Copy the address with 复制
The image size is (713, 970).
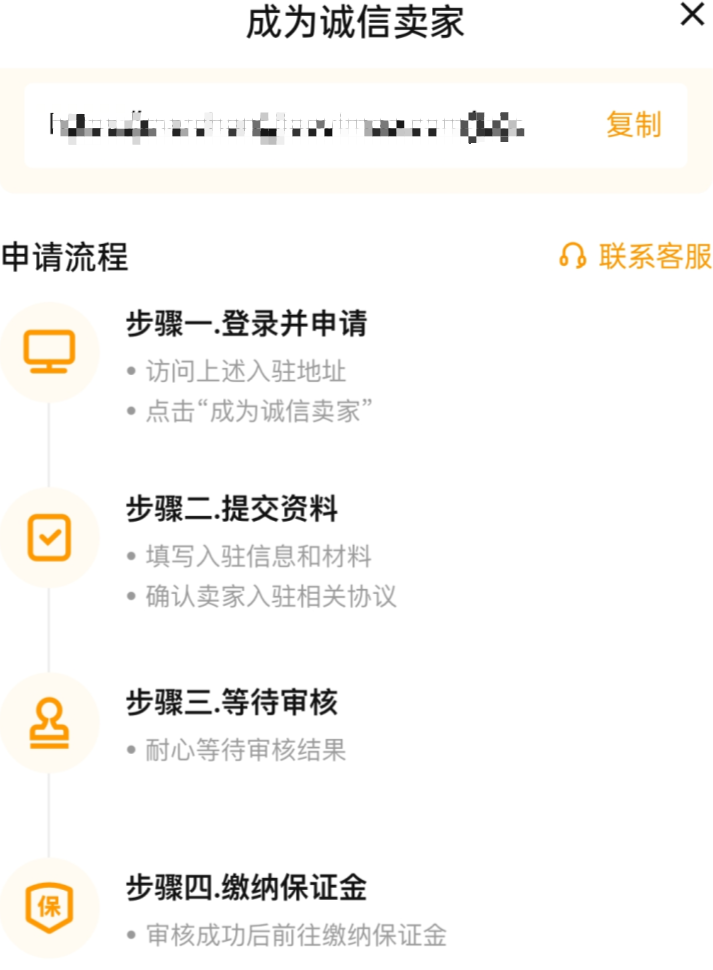tap(633, 125)
